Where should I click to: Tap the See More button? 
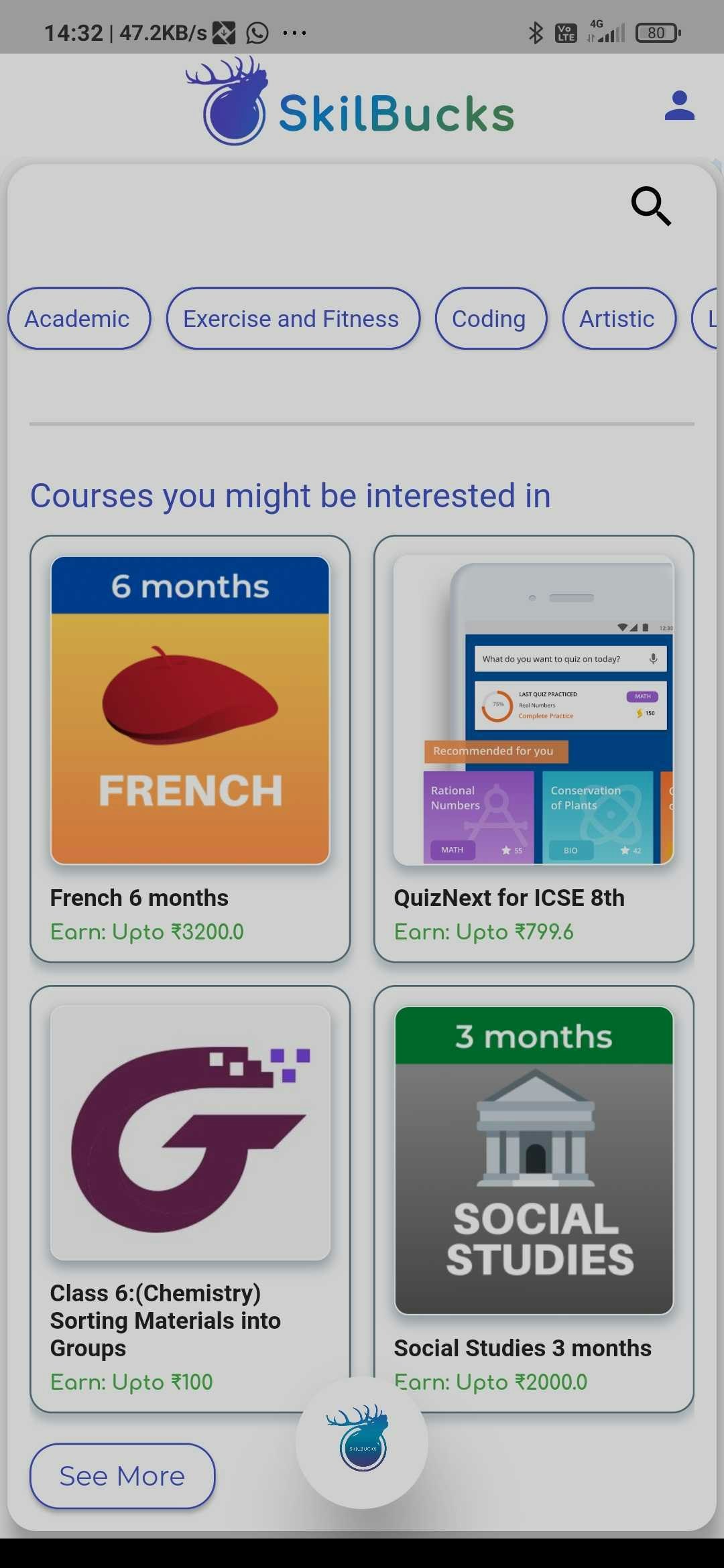(122, 1476)
